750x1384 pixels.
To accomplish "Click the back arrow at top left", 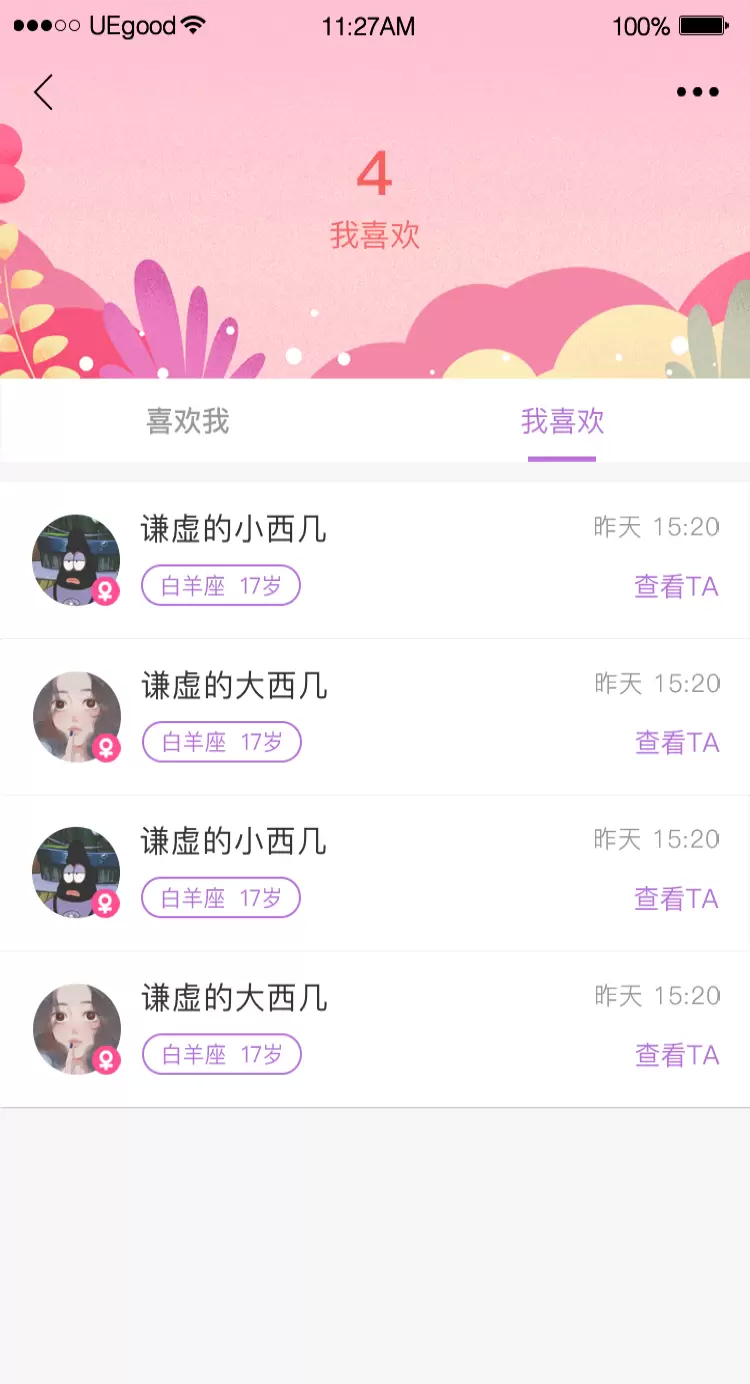I will [x=42, y=91].
